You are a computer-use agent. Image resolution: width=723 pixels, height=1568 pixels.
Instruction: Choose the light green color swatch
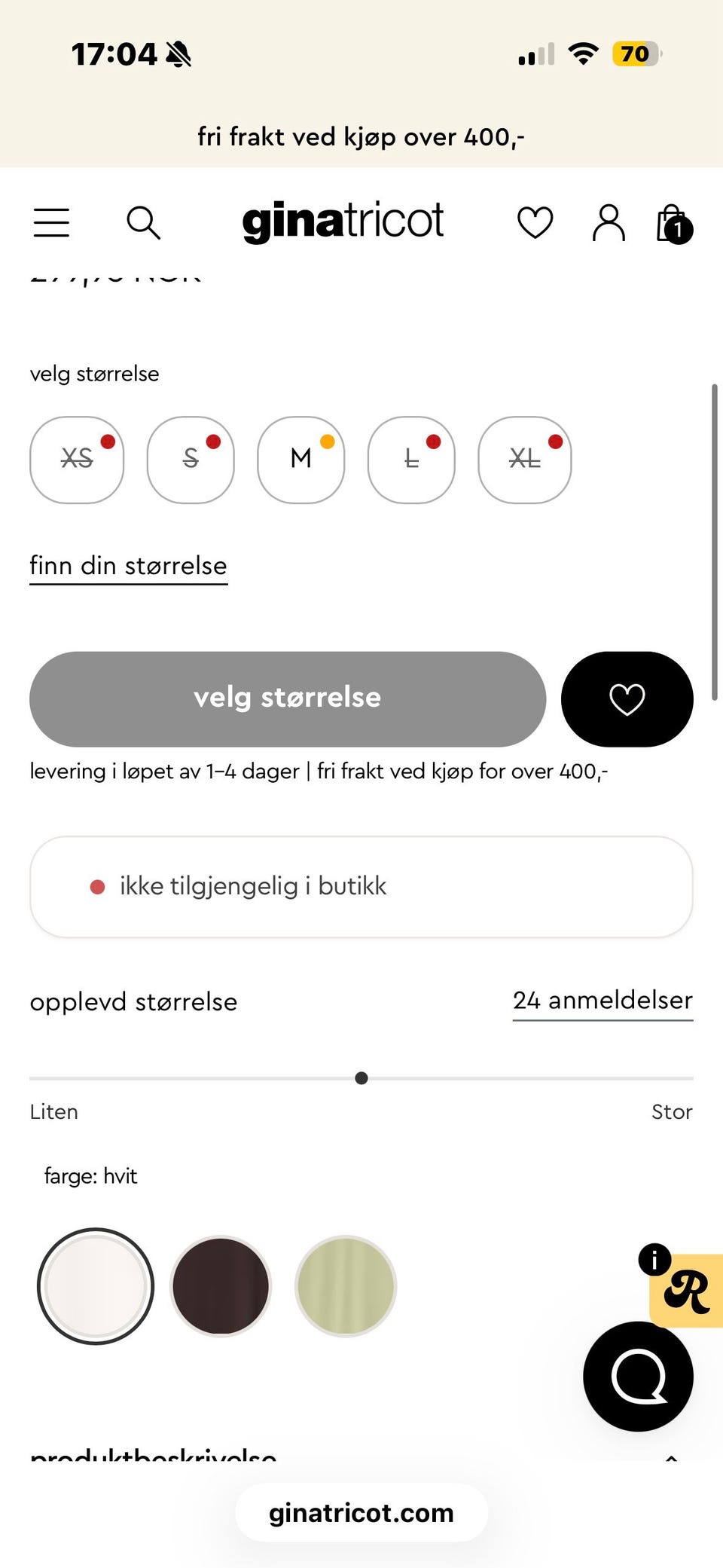coord(346,1286)
